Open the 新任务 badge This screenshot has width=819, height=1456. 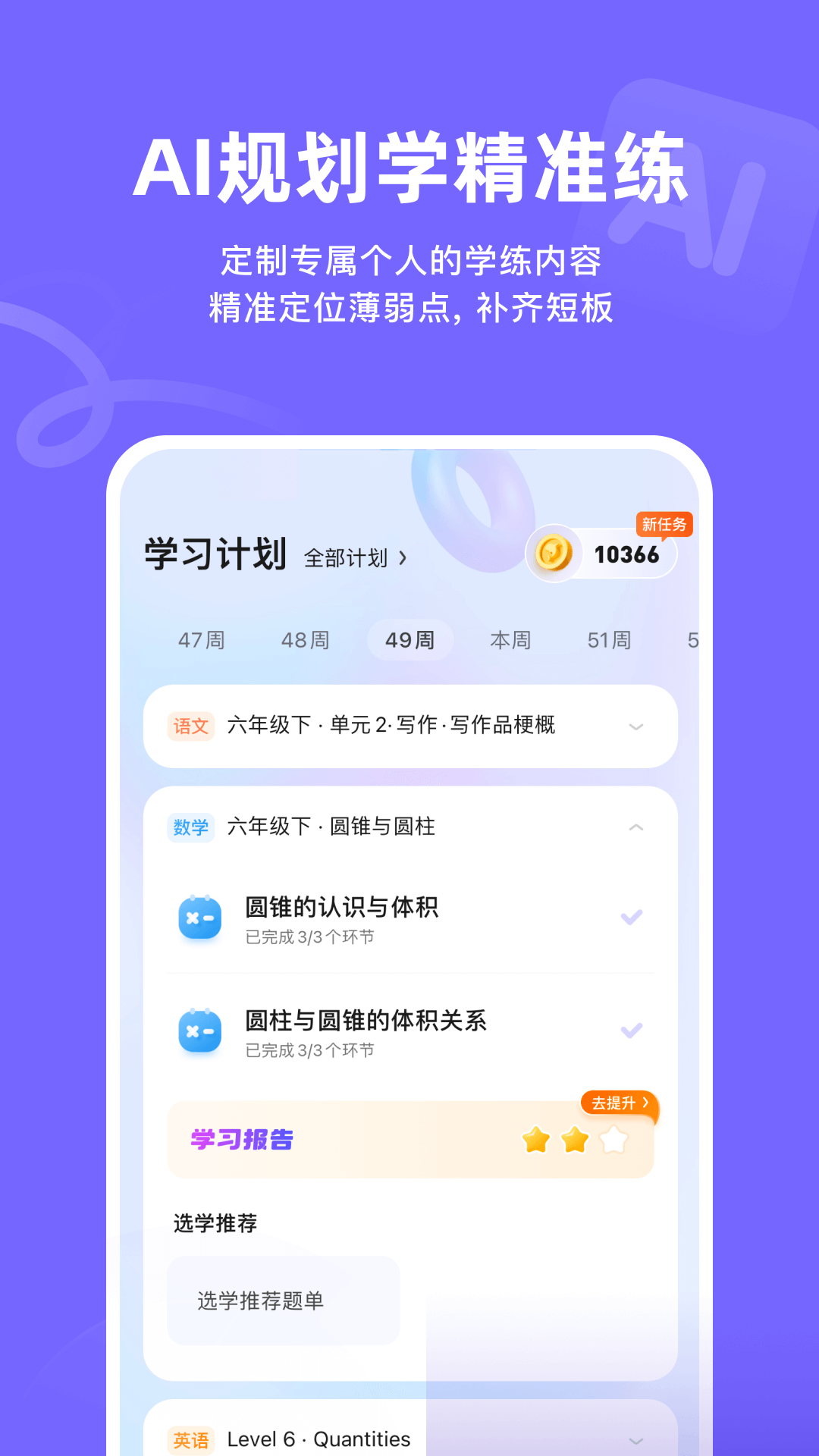[x=664, y=525]
